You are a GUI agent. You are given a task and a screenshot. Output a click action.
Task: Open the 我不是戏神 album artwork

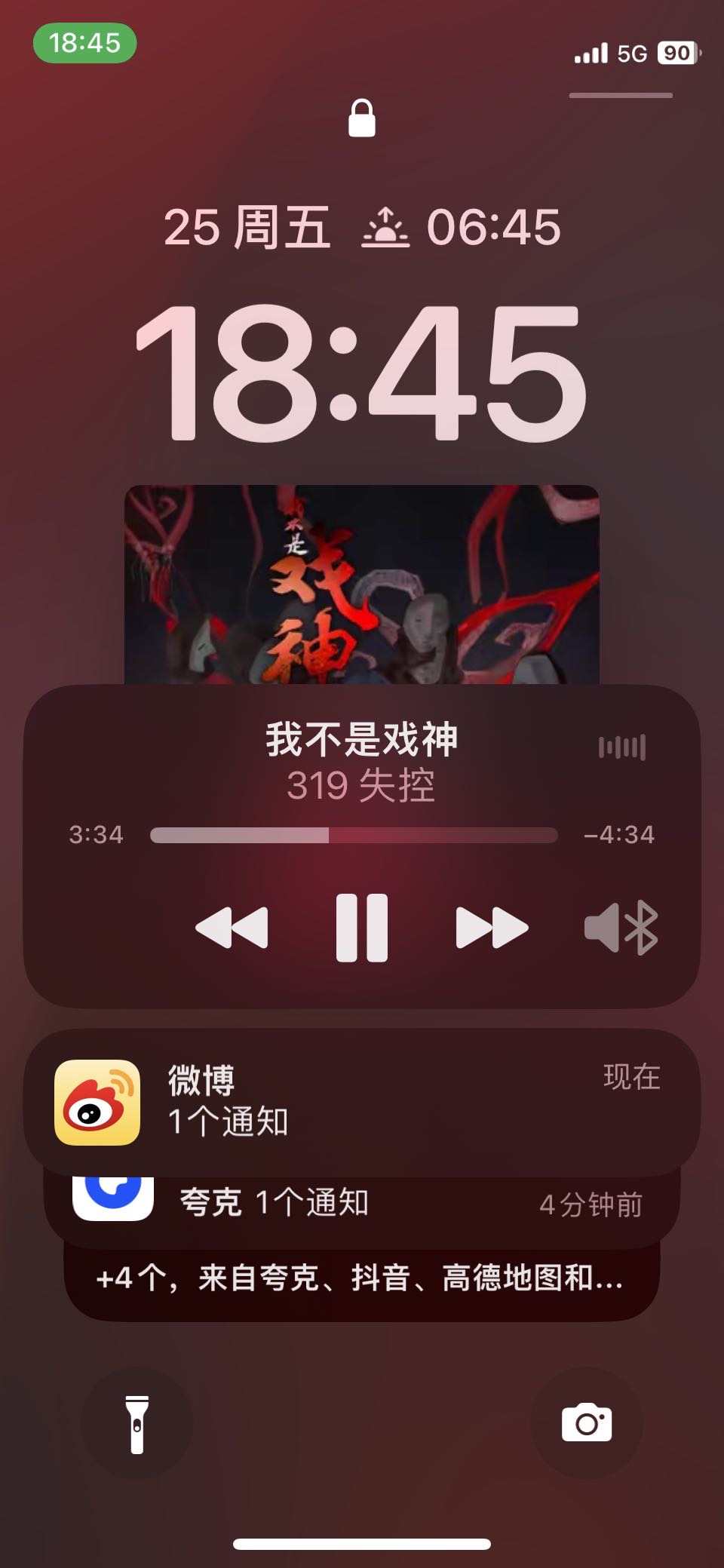point(362,585)
